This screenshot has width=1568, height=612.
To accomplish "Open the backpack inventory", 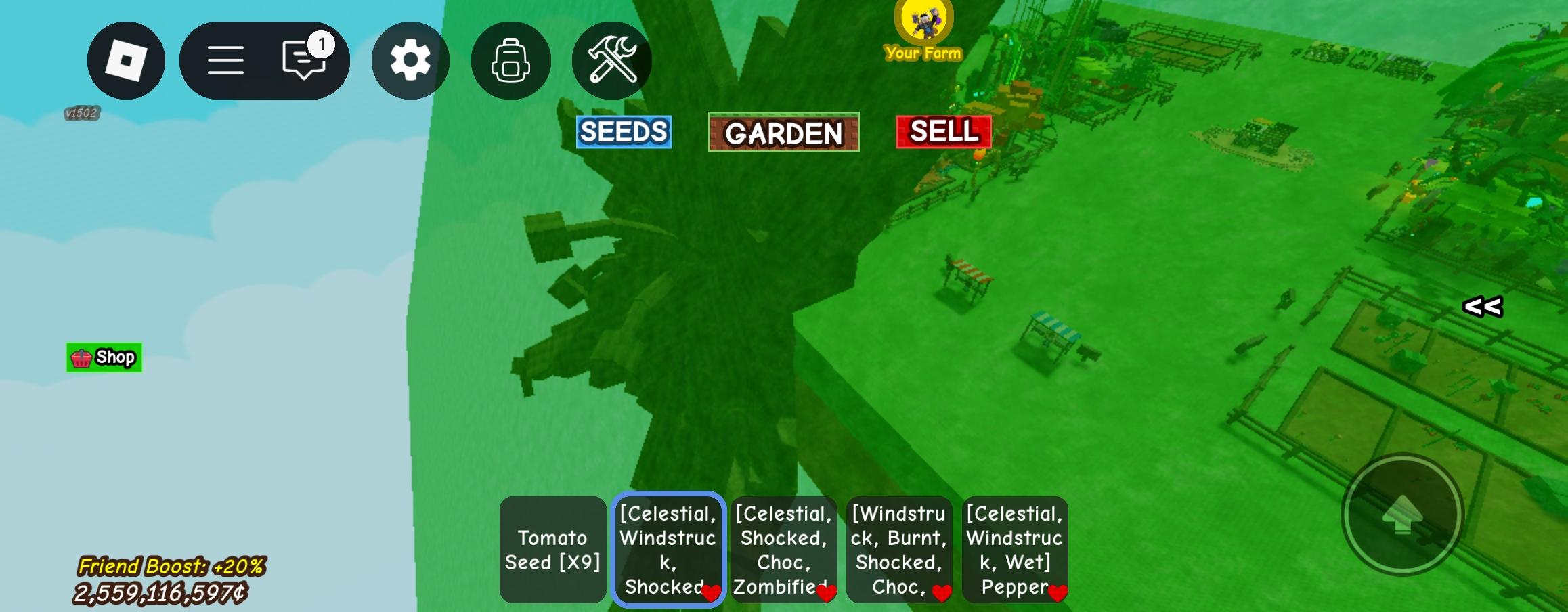I will pyautogui.click(x=510, y=60).
